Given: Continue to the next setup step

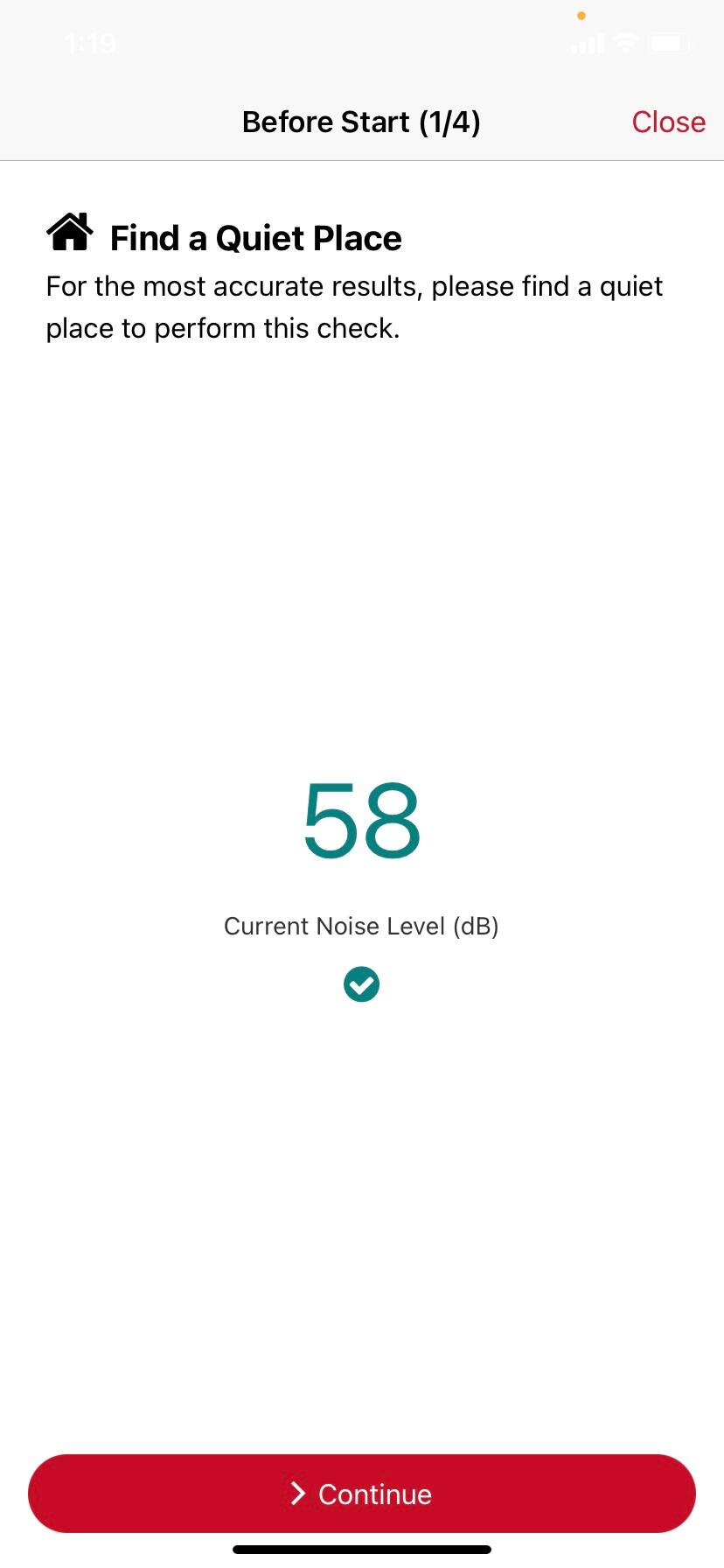Looking at the screenshot, I should 362,1493.
